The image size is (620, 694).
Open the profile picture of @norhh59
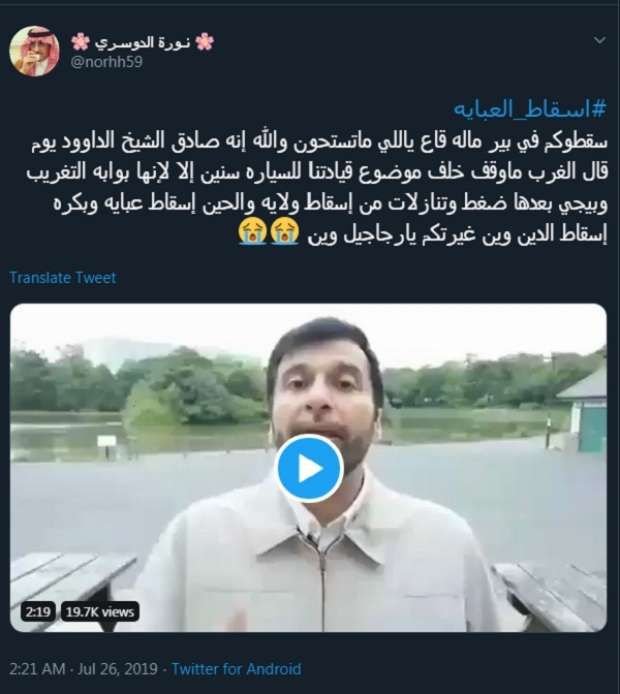34,51
